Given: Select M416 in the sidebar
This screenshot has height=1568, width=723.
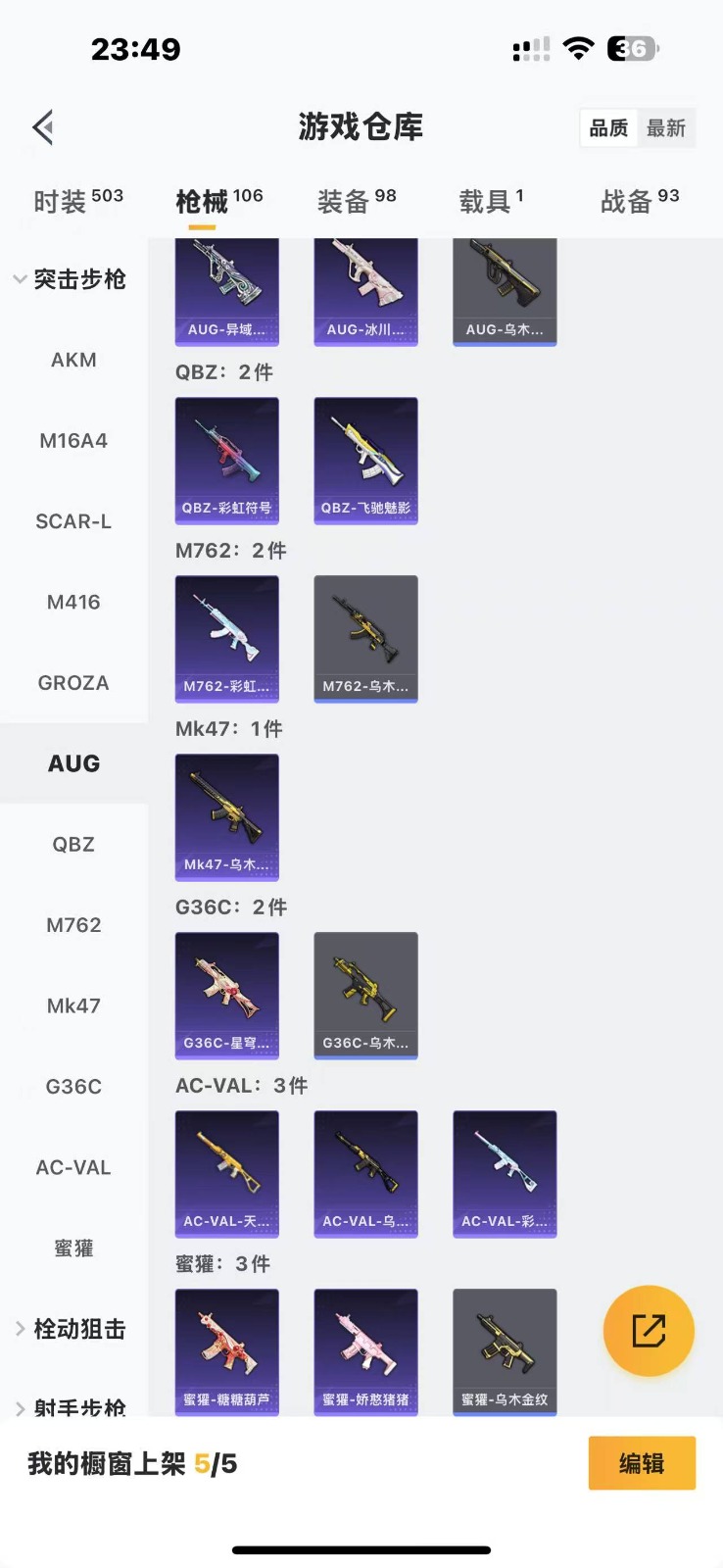Looking at the screenshot, I should coord(73,602).
